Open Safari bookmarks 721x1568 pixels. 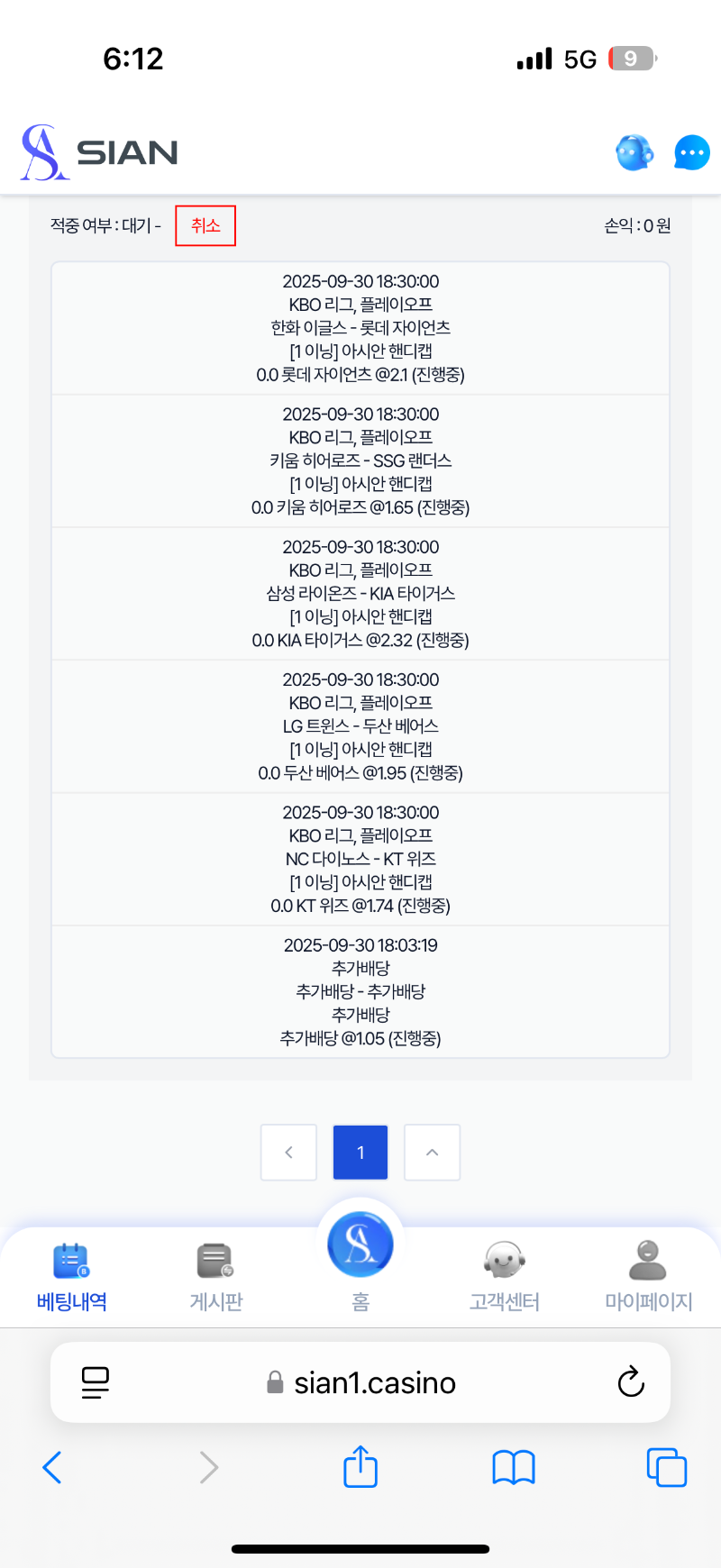point(514,1468)
